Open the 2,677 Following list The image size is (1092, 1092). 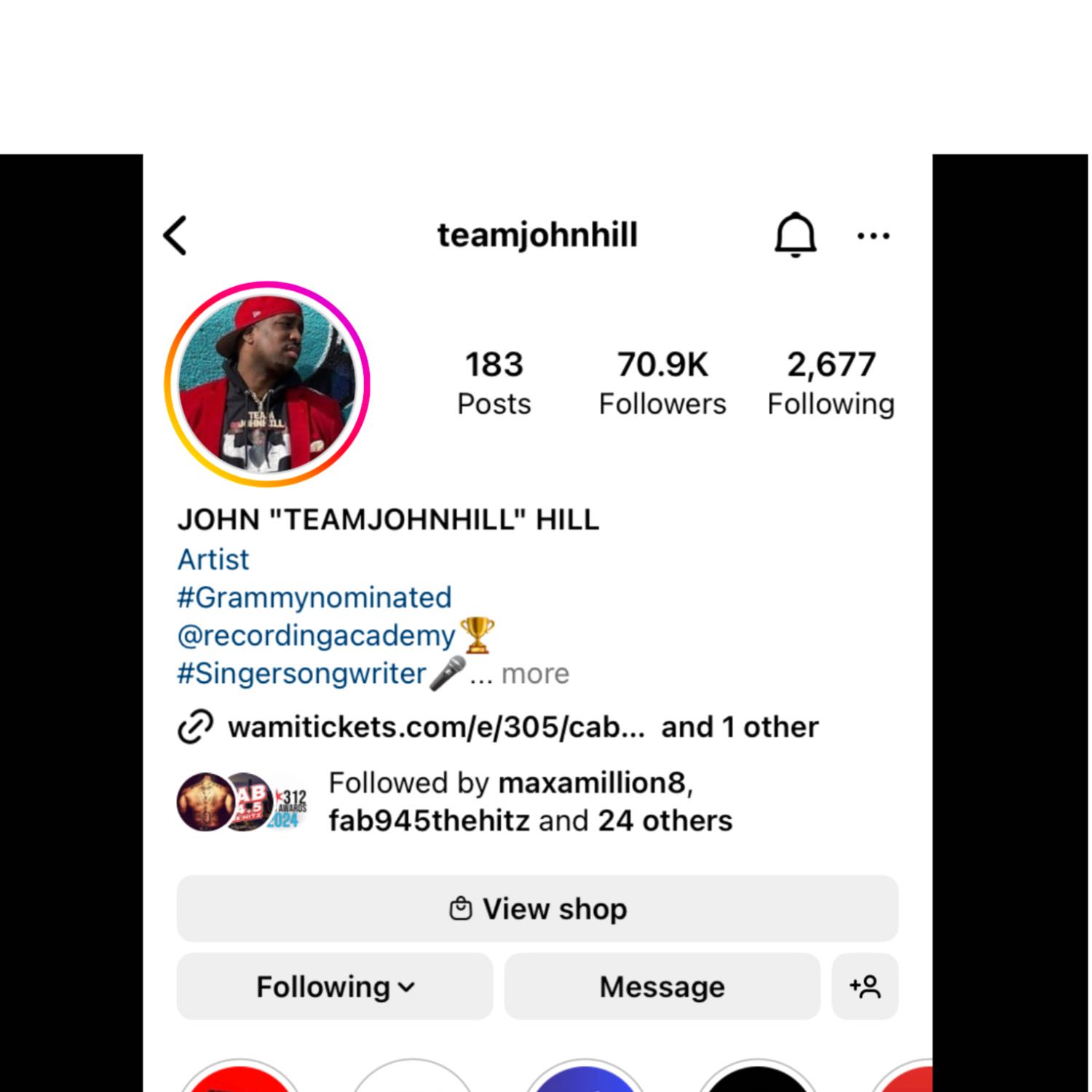coord(831,384)
